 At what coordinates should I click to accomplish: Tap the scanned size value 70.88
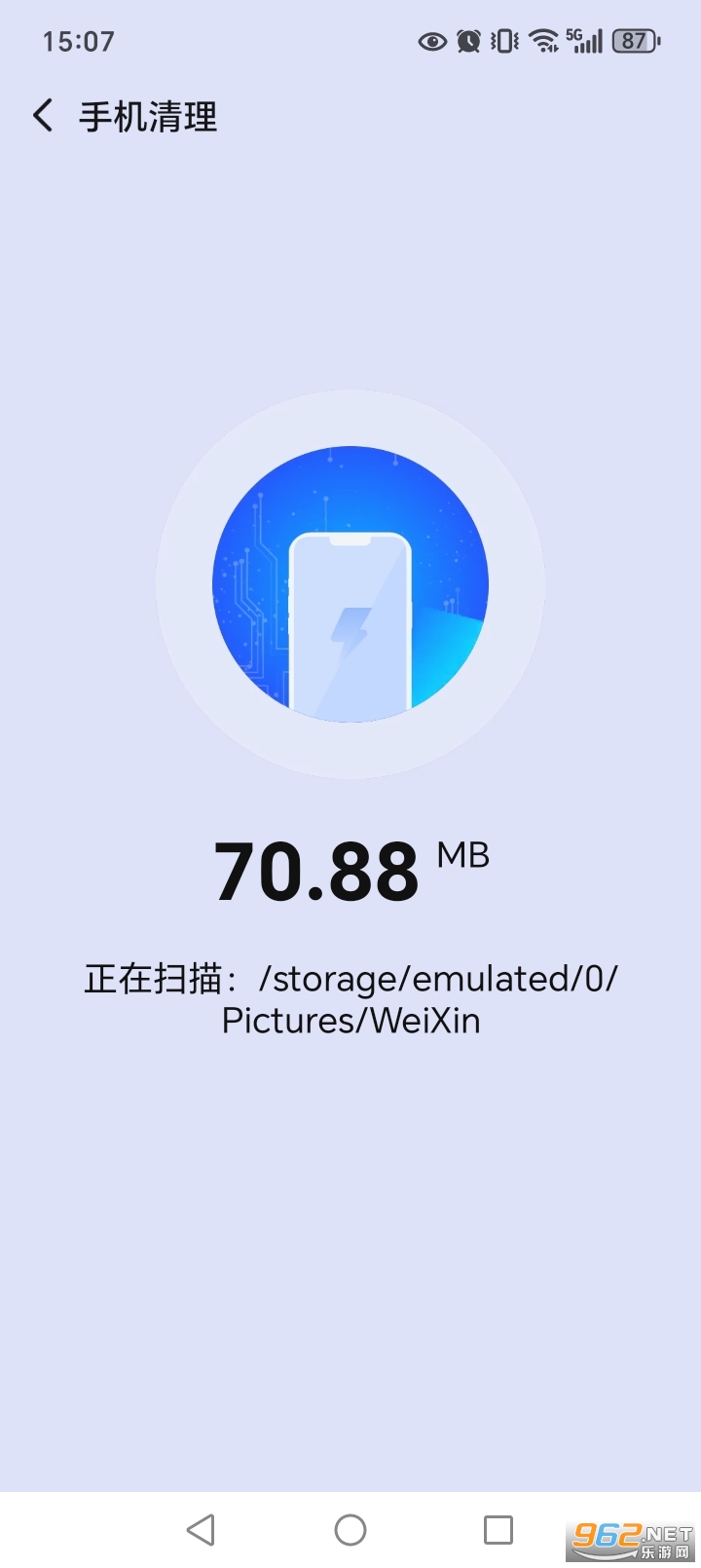[x=316, y=872]
